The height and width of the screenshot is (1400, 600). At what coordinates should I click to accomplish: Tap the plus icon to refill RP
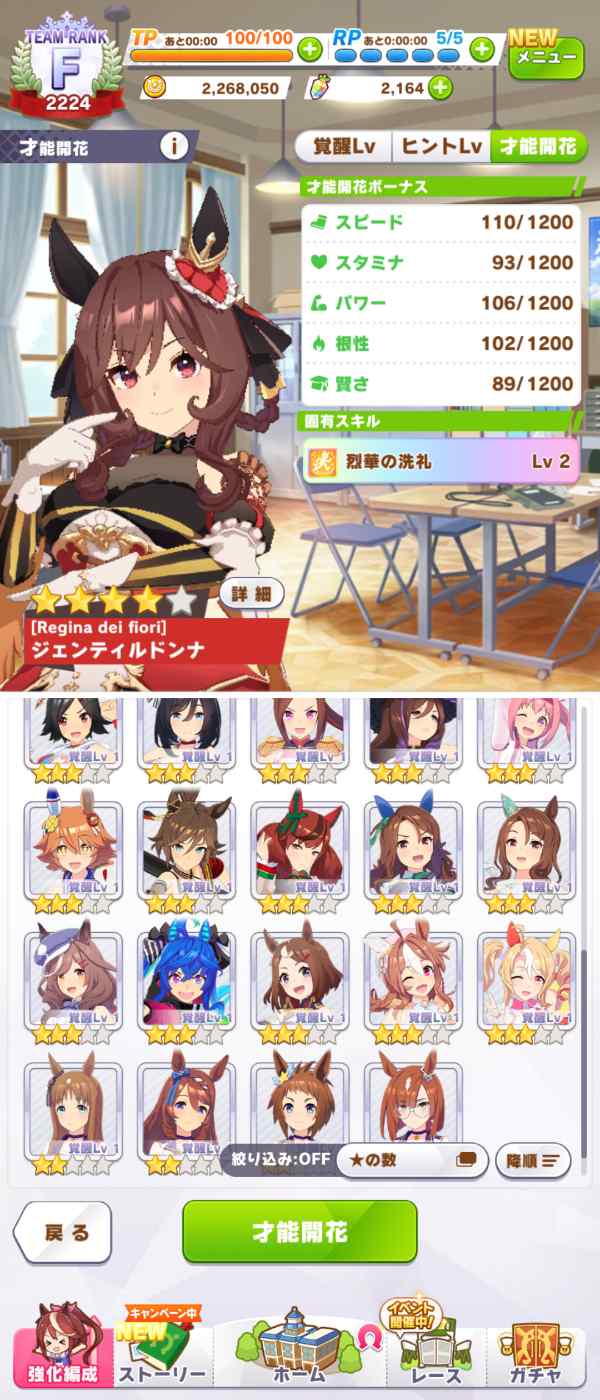click(x=482, y=48)
